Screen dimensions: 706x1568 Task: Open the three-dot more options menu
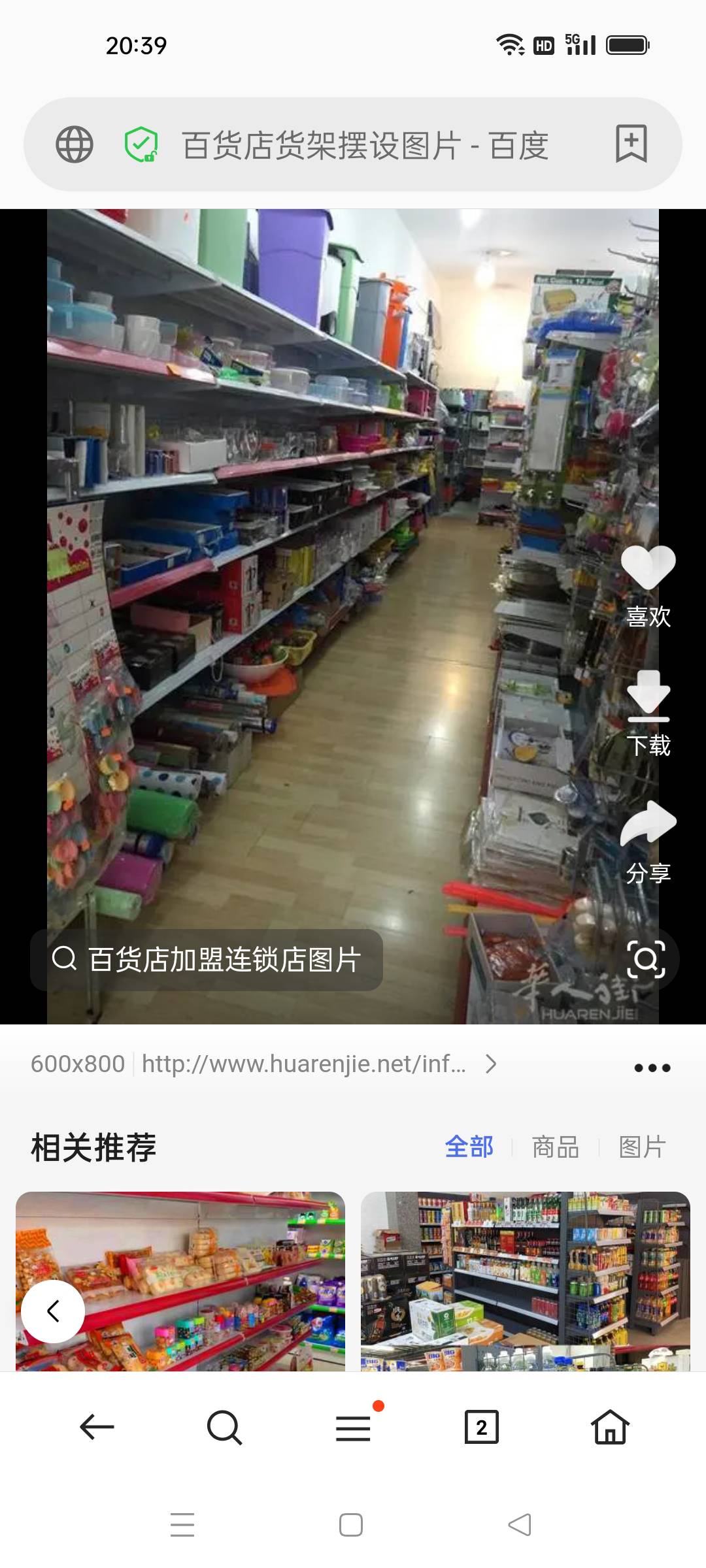[652, 1068]
